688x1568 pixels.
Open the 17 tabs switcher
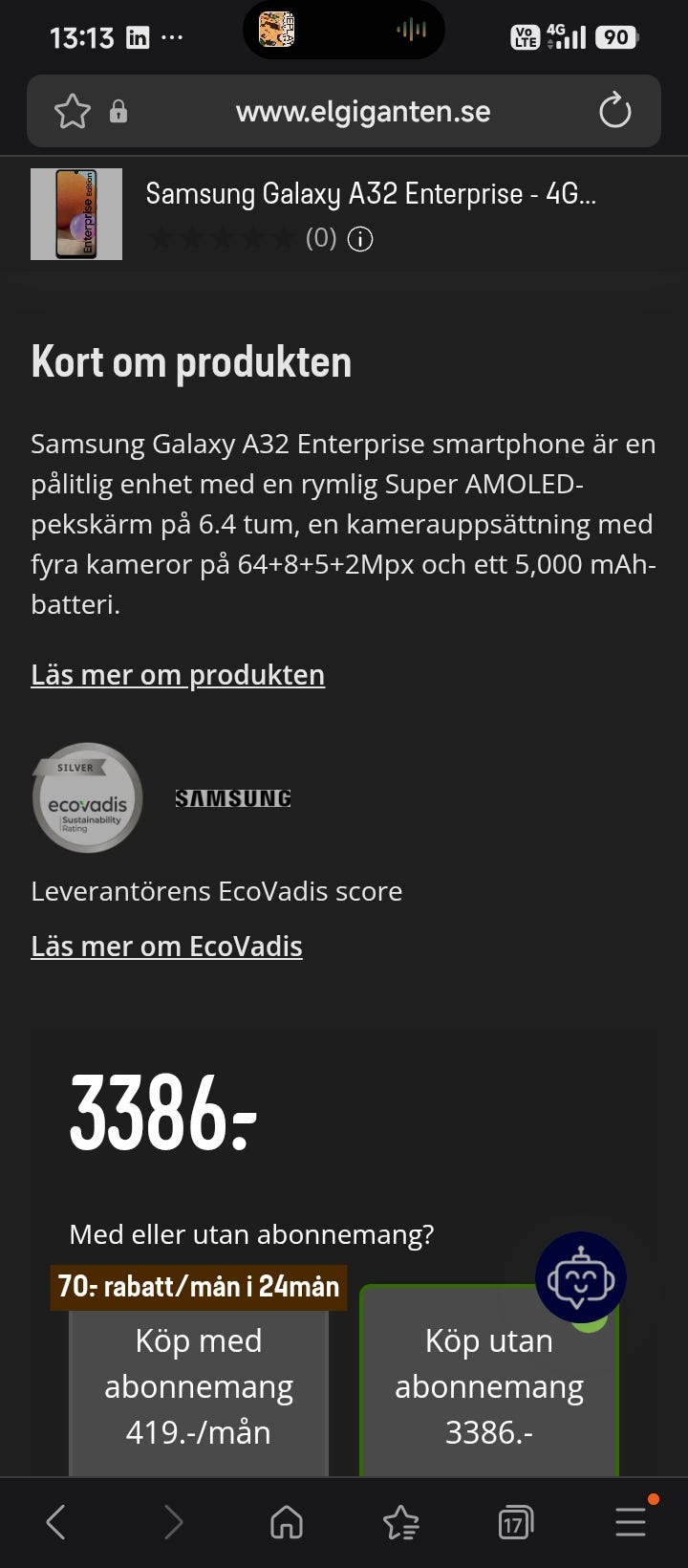516,1522
